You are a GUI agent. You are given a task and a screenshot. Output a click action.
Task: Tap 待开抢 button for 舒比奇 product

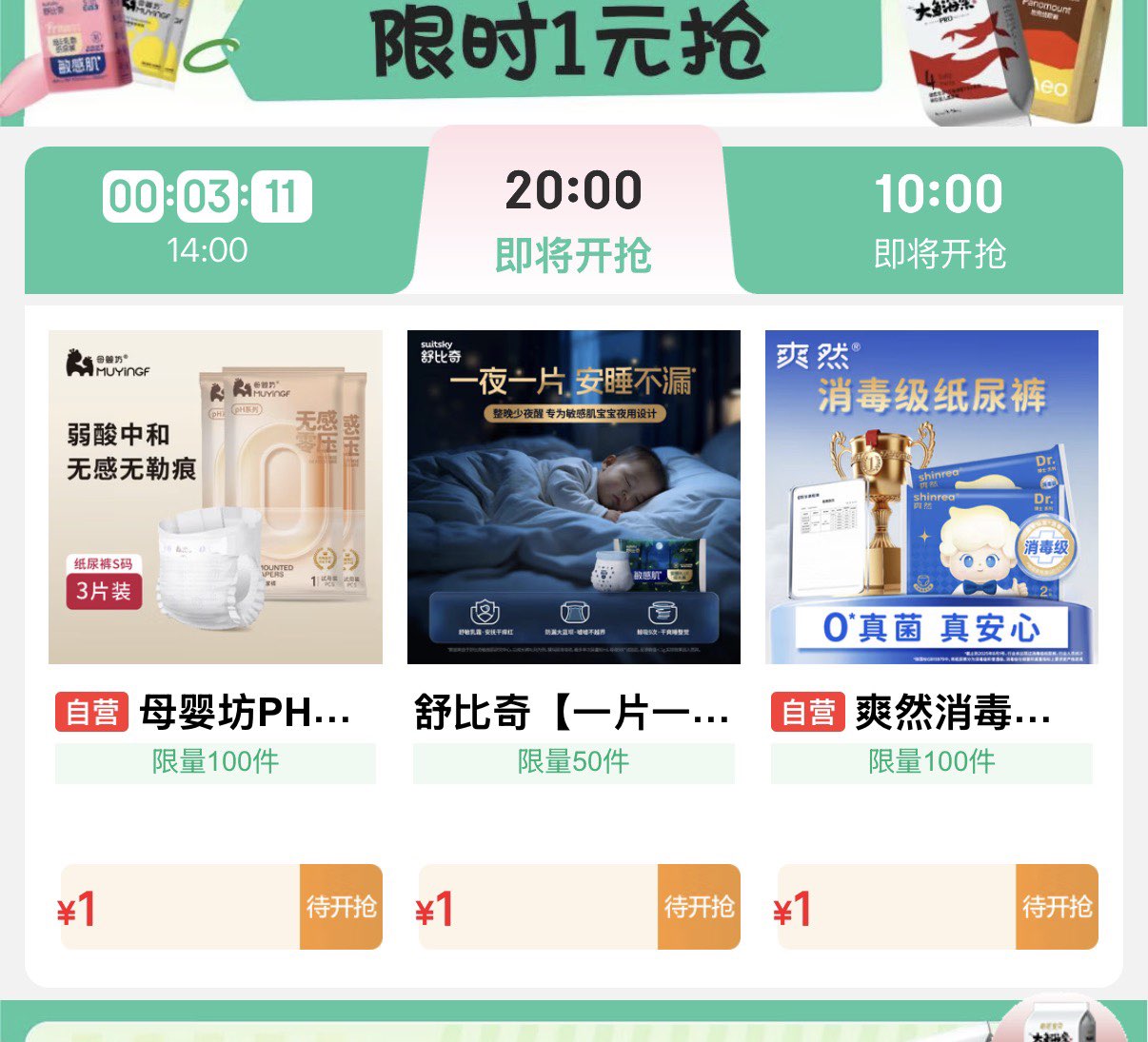699,907
